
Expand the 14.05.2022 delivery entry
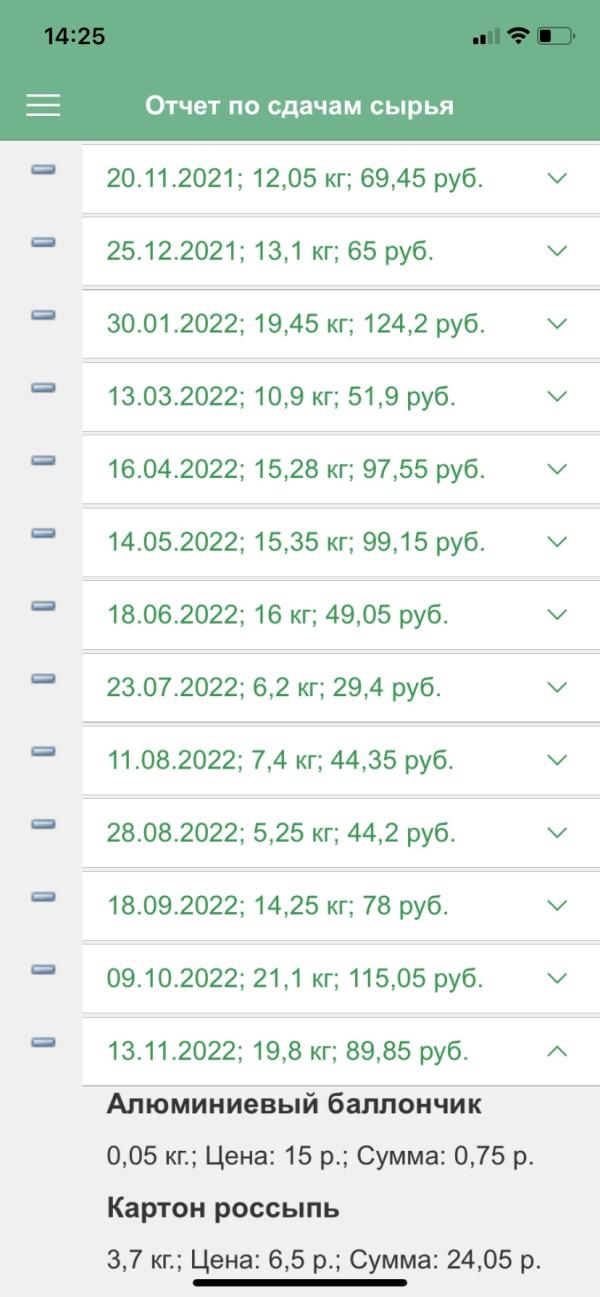pos(558,542)
